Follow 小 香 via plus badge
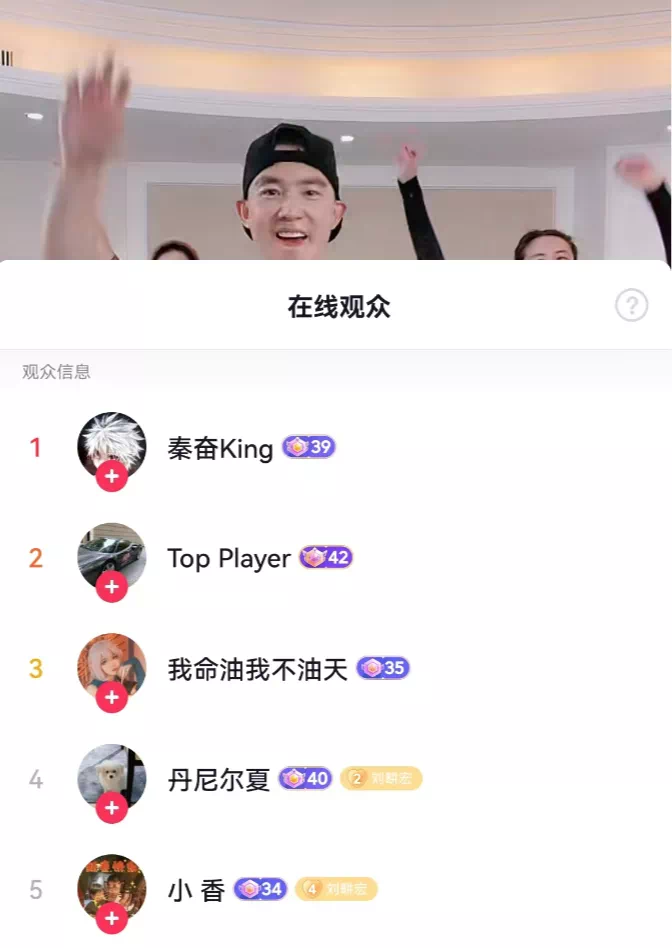 point(111,917)
